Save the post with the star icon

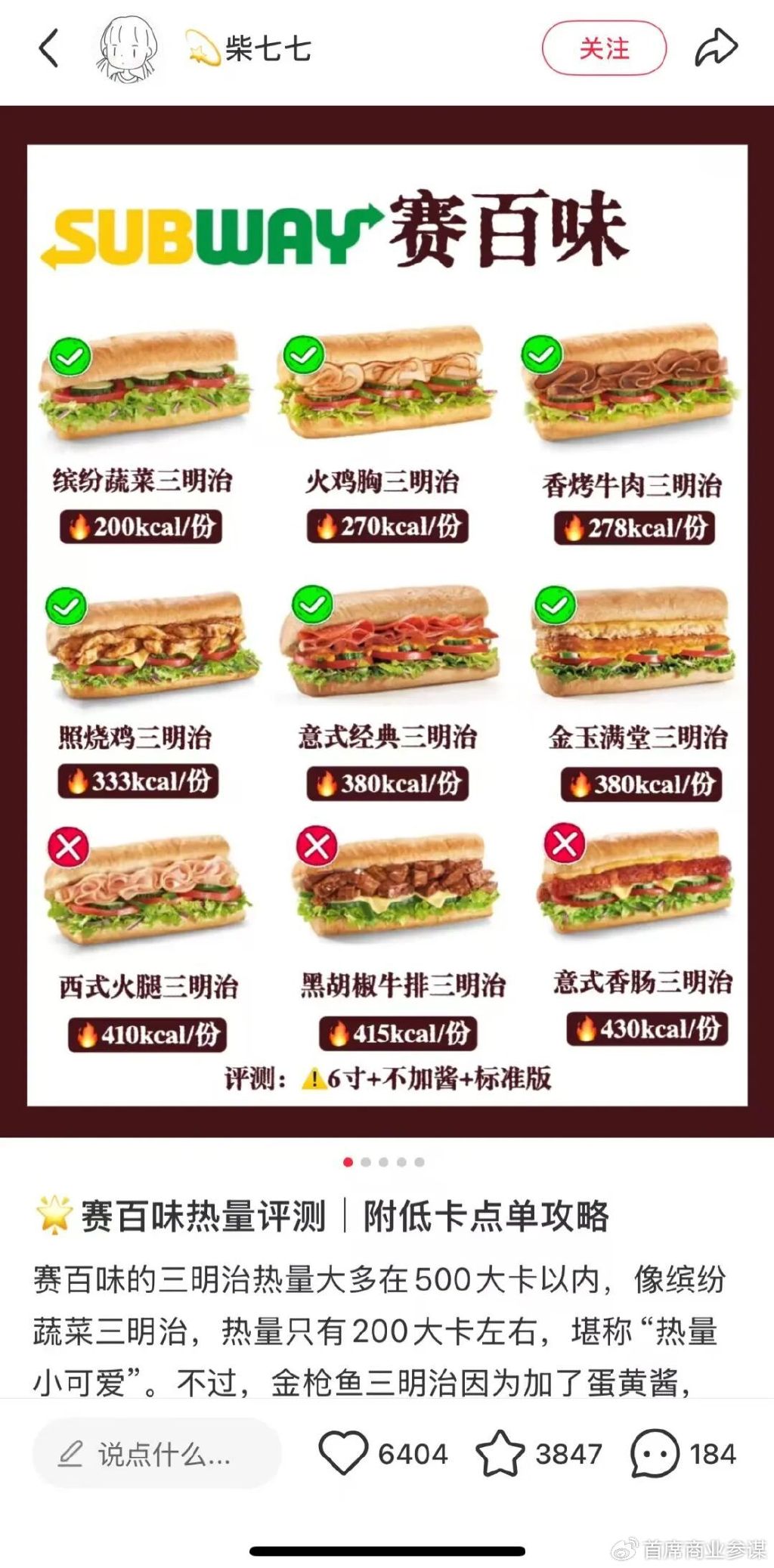[500, 1452]
